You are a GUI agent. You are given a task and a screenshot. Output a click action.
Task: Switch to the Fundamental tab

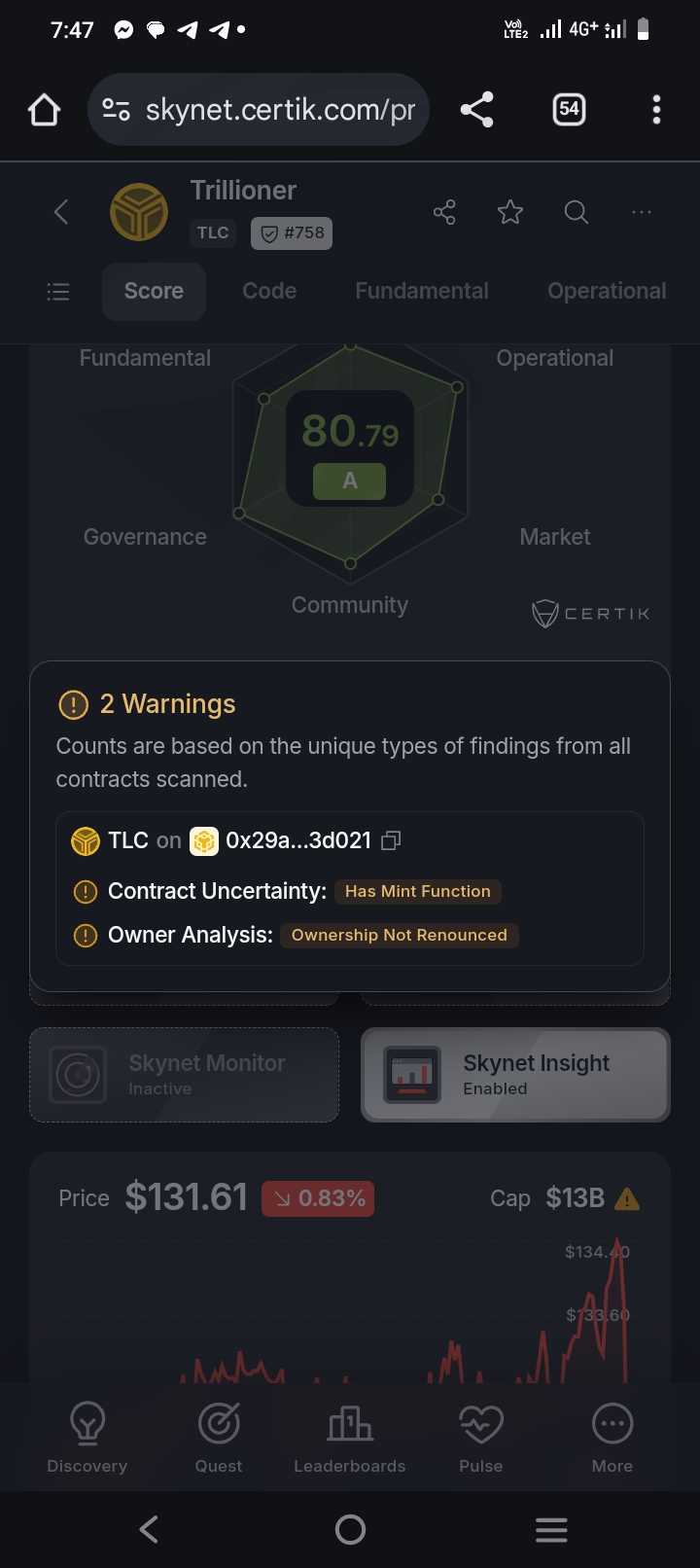click(422, 291)
